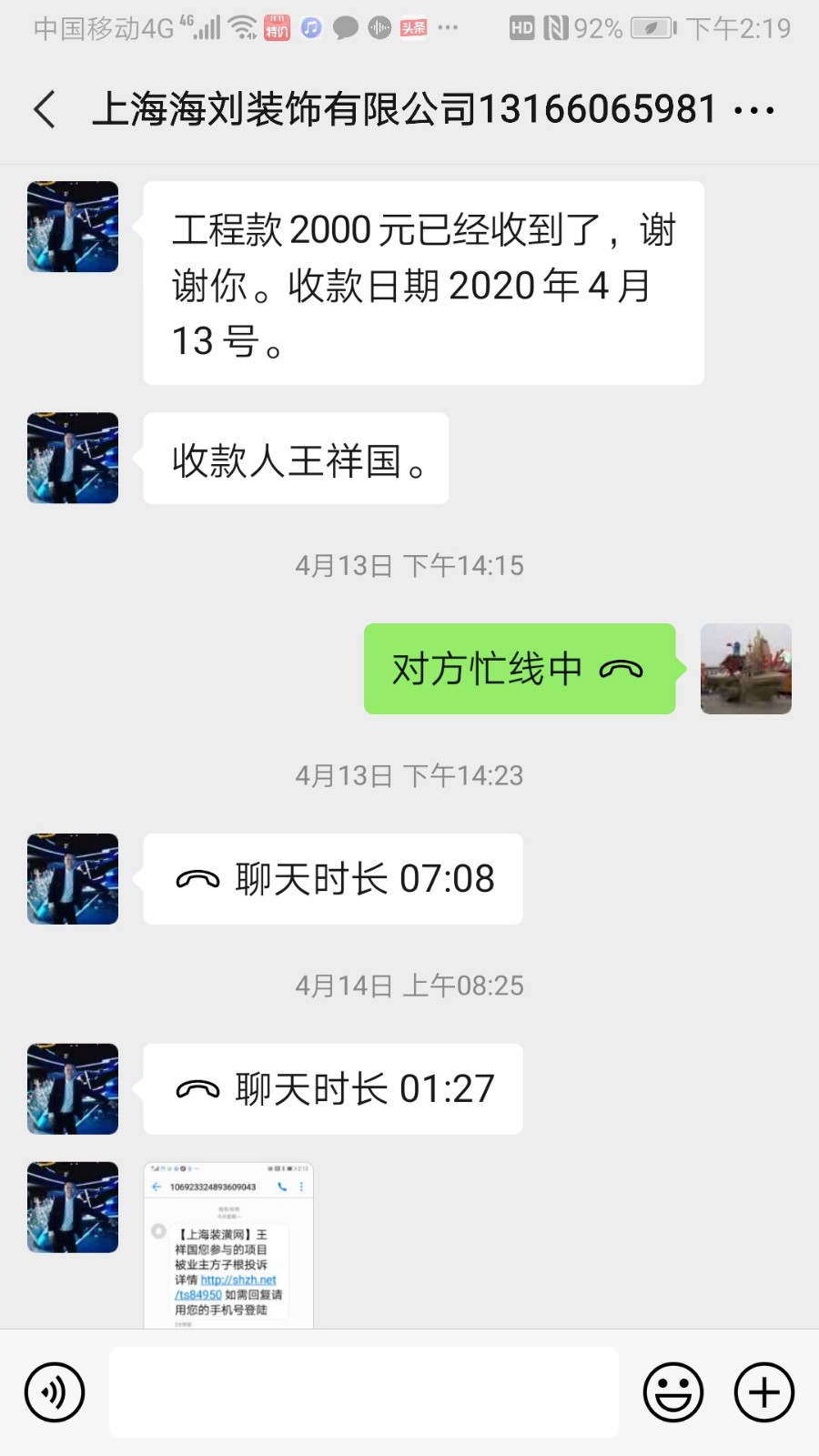The height and width of the screenshot is (1456, 819).
Task: Open my own avatar profile
Action: [x=745, y=669]
